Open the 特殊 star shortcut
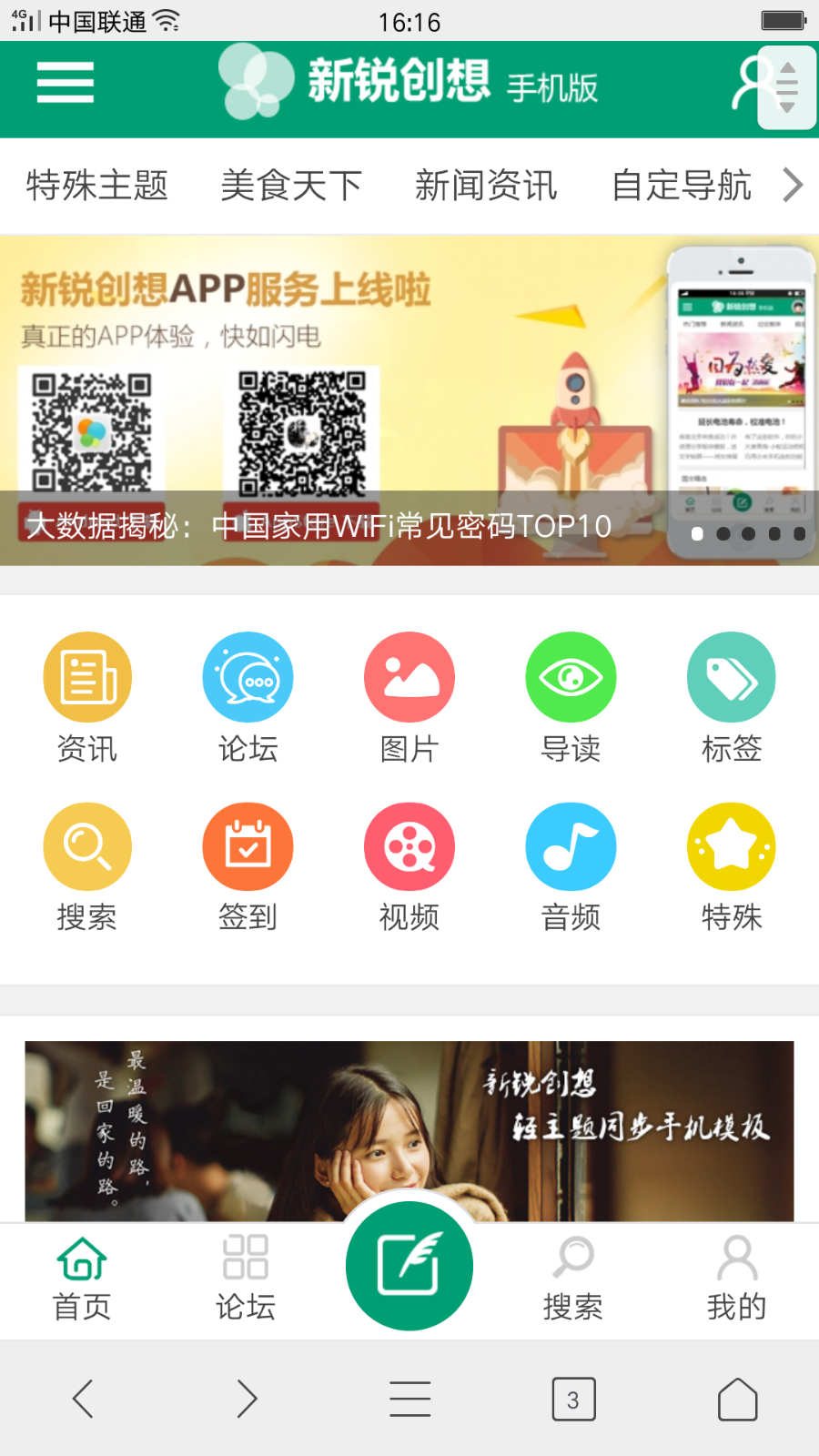Screen dimensions: 819x1456 (732, 866)
